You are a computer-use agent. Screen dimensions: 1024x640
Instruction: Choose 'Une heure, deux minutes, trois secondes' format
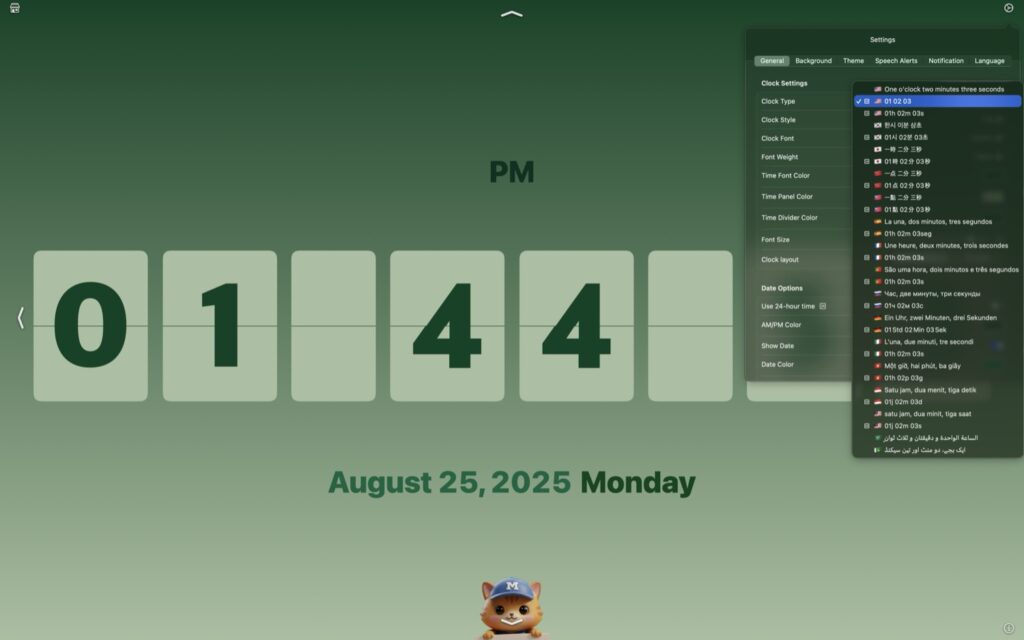[945, 245]
